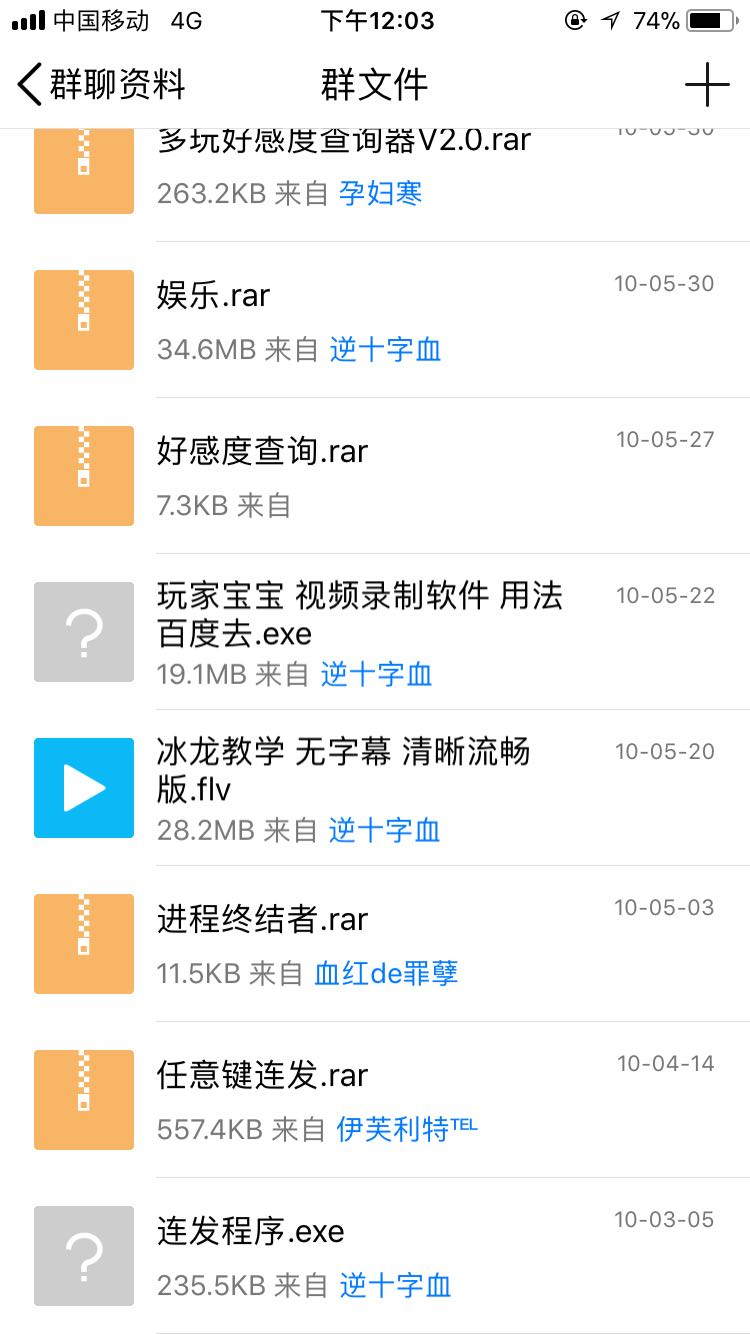Play the 冰龙教学 flv video file
The image size is (750, 1334).
click(x=343, y=769)
